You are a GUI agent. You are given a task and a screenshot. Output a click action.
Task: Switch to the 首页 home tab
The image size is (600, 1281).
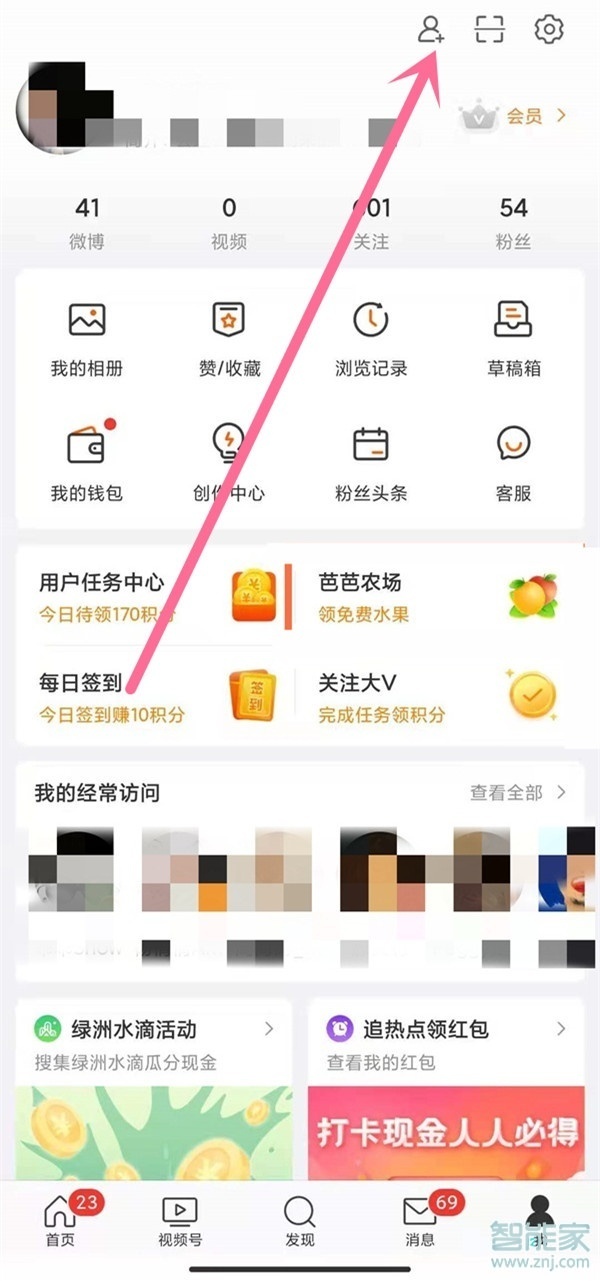60,1222
